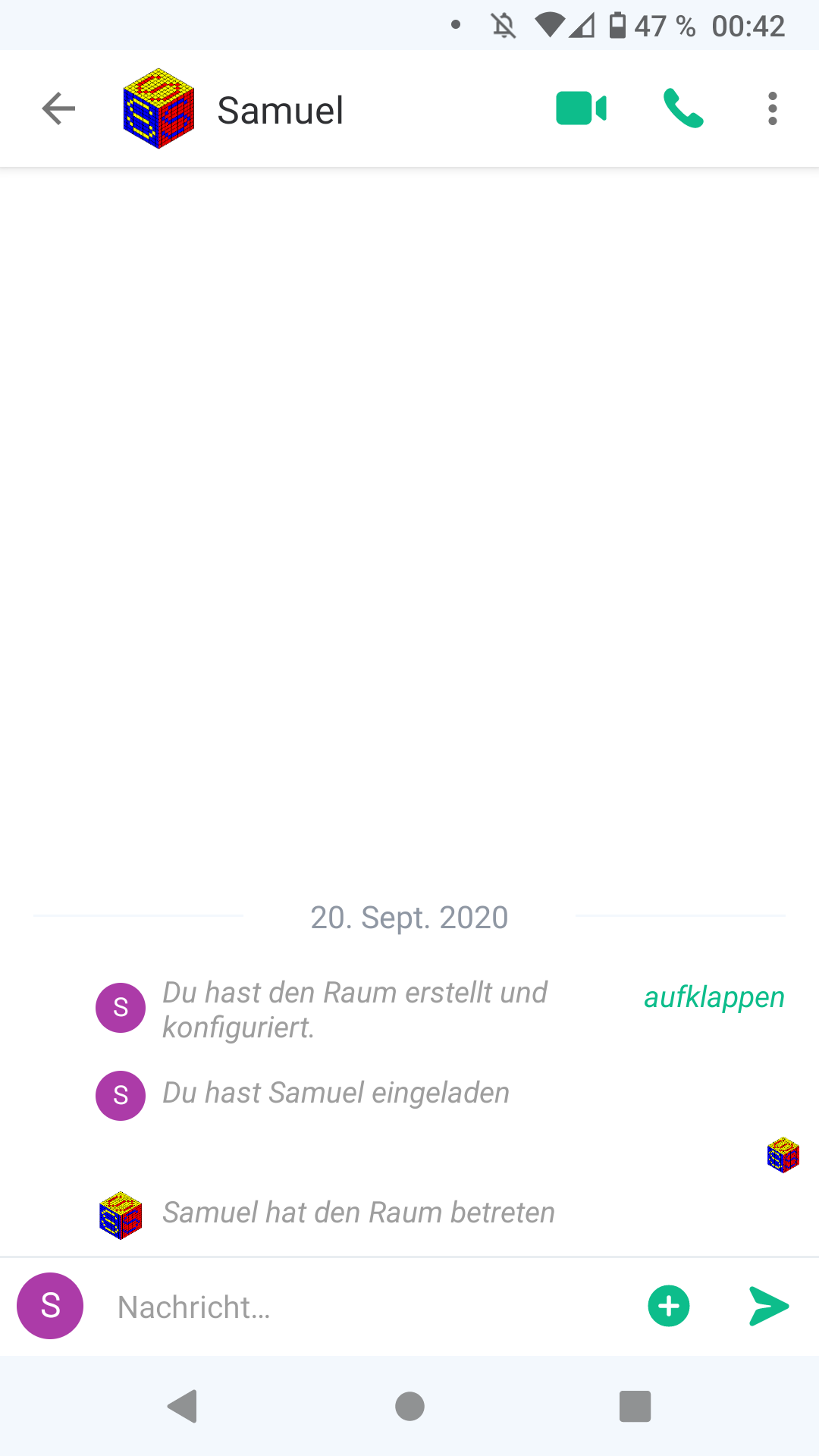
Task: Expand collapsed events via aufklappen
Action: [714, 997]
